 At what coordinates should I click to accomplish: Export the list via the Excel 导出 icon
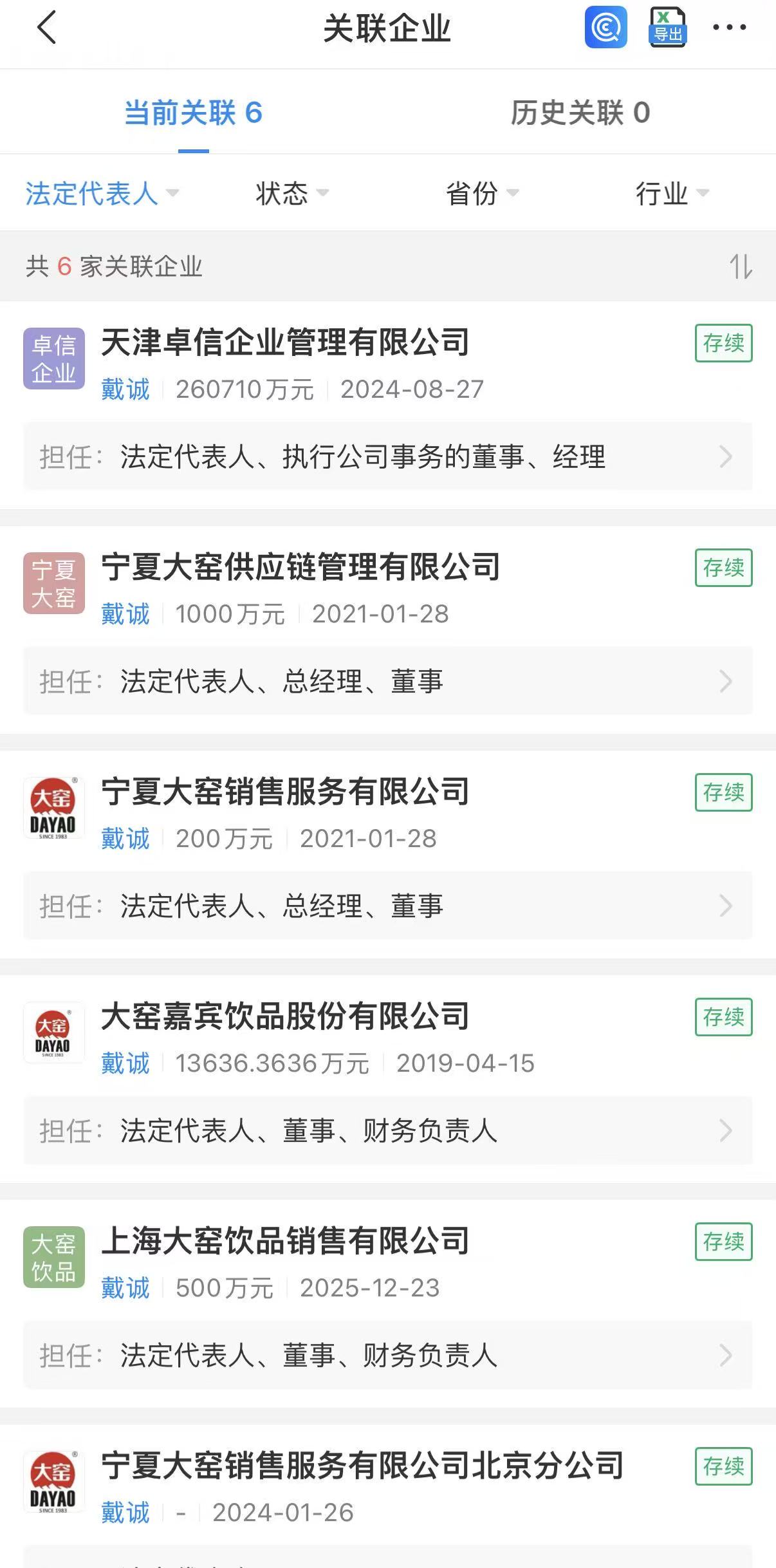click(x=667, y=28)
